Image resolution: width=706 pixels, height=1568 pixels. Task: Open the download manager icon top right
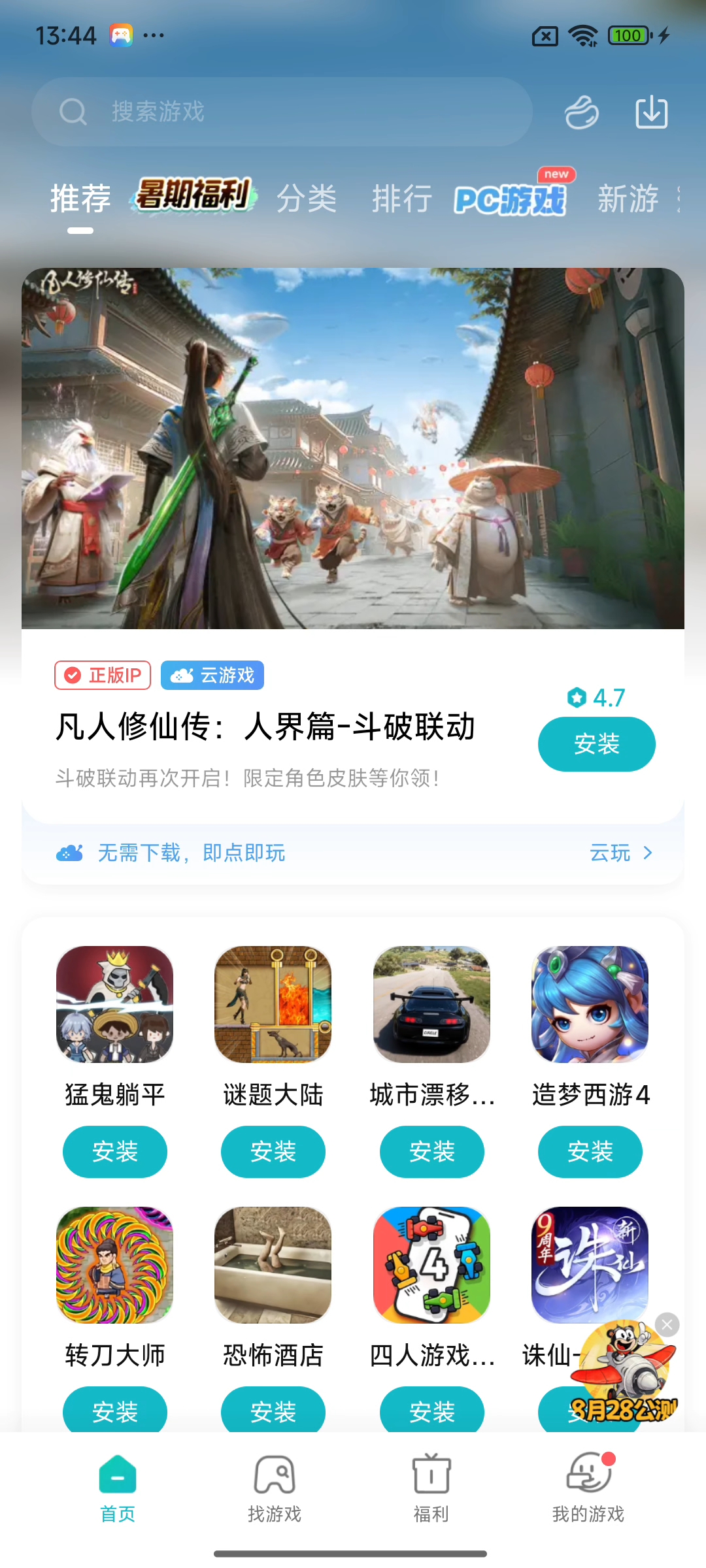pos(651,112)
